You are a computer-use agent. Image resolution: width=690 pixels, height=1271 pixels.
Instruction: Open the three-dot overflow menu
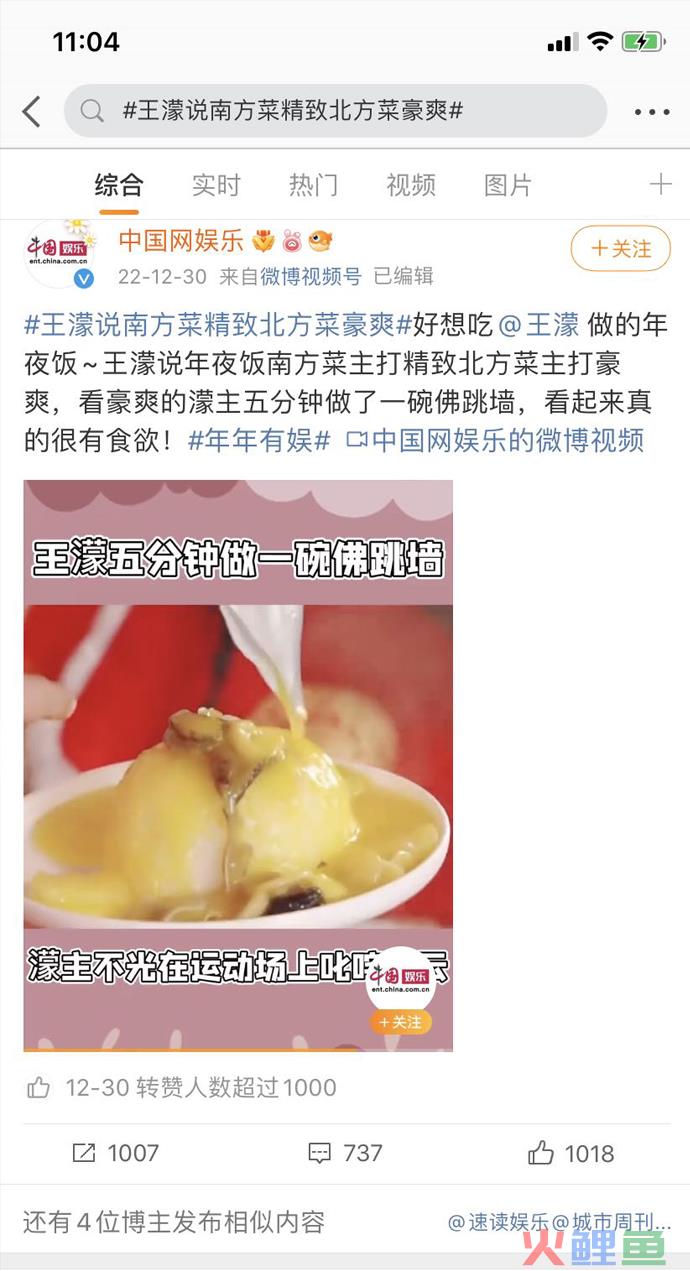click(x=651, y=112)
